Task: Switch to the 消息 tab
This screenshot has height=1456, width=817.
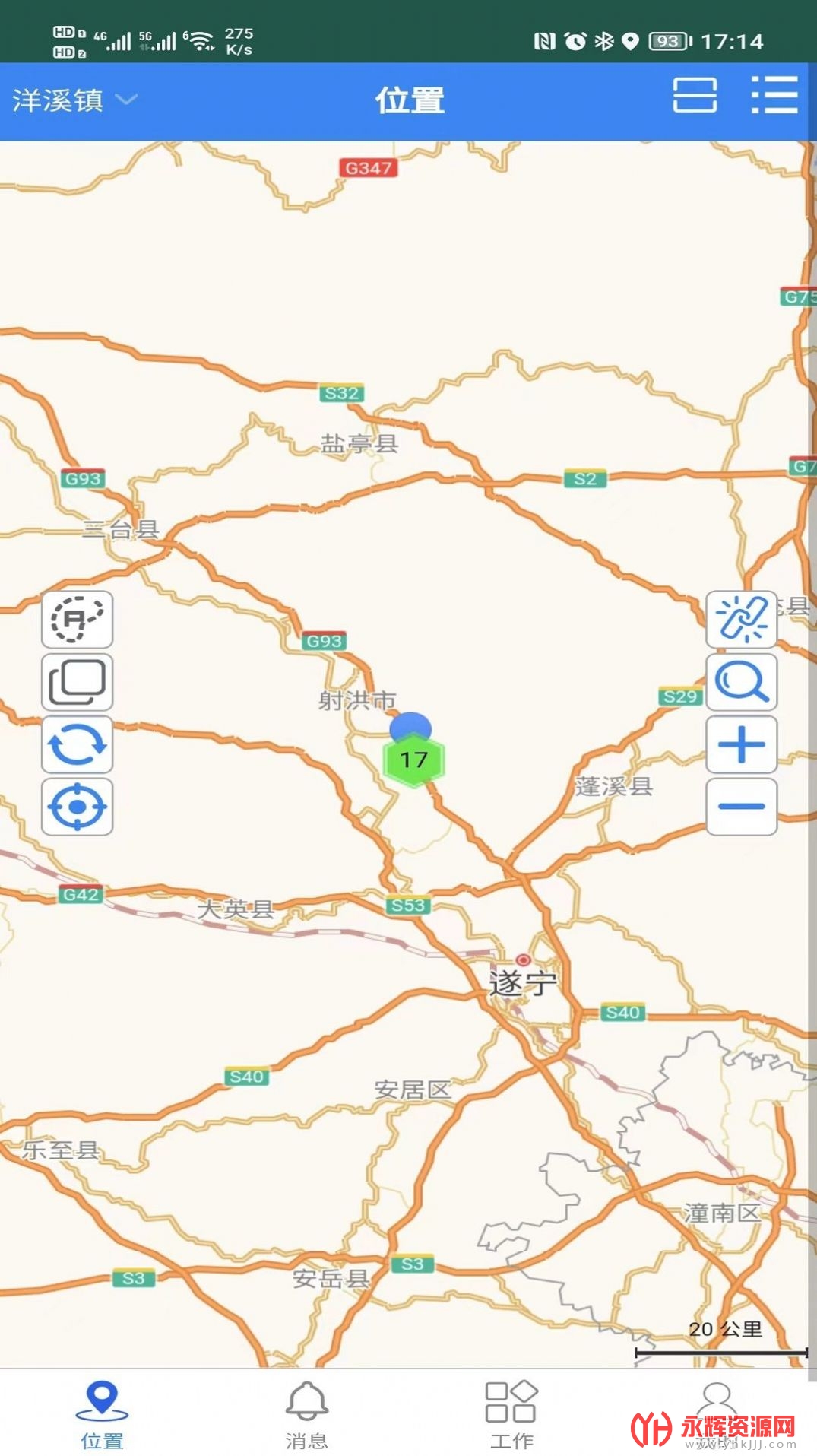Action: [306, 1415]
